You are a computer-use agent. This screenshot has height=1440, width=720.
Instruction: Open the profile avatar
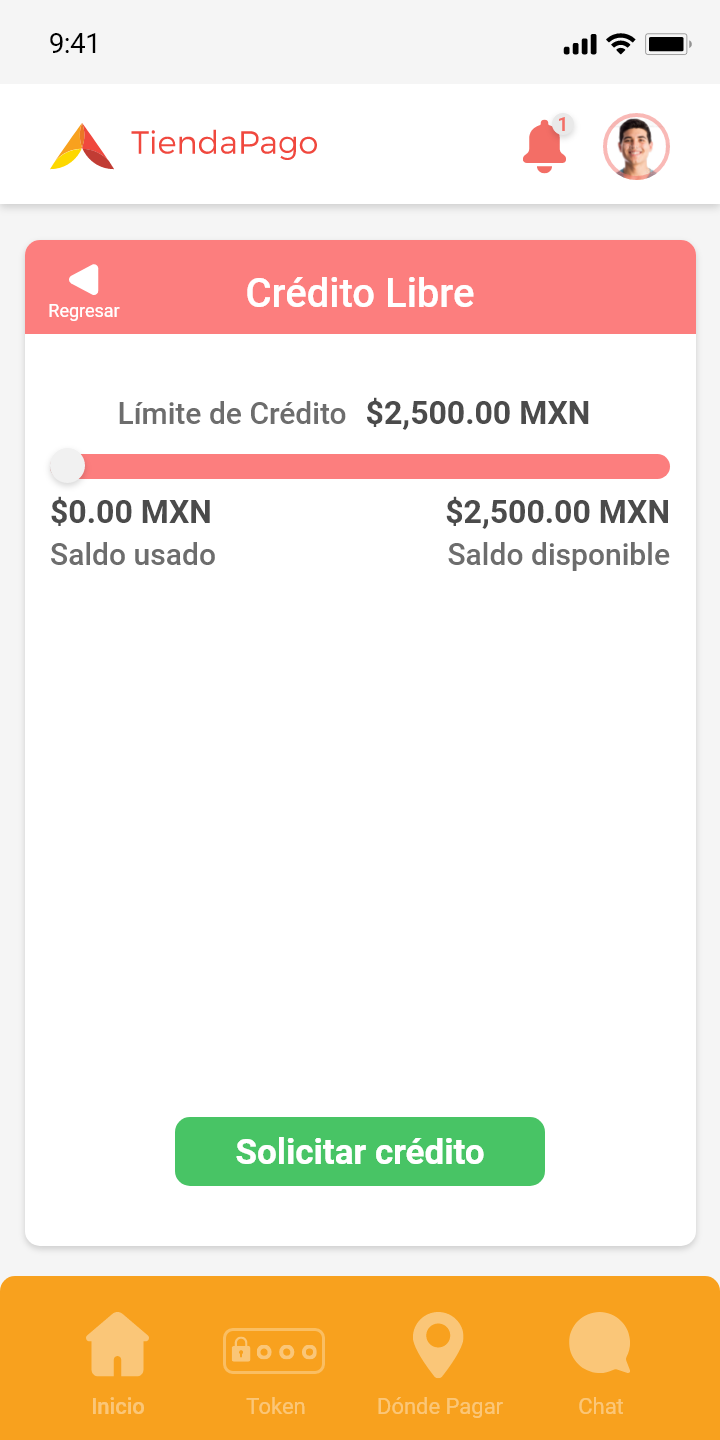[636, 147]
